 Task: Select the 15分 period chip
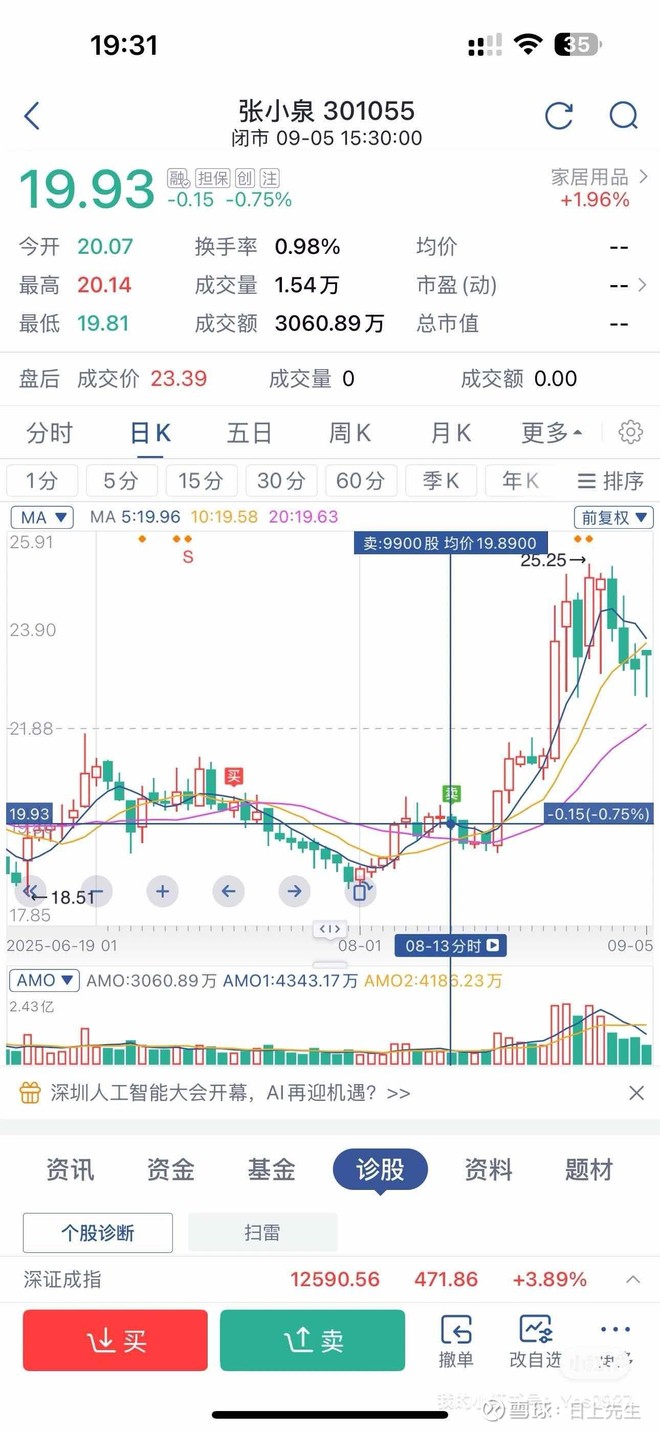201,481
